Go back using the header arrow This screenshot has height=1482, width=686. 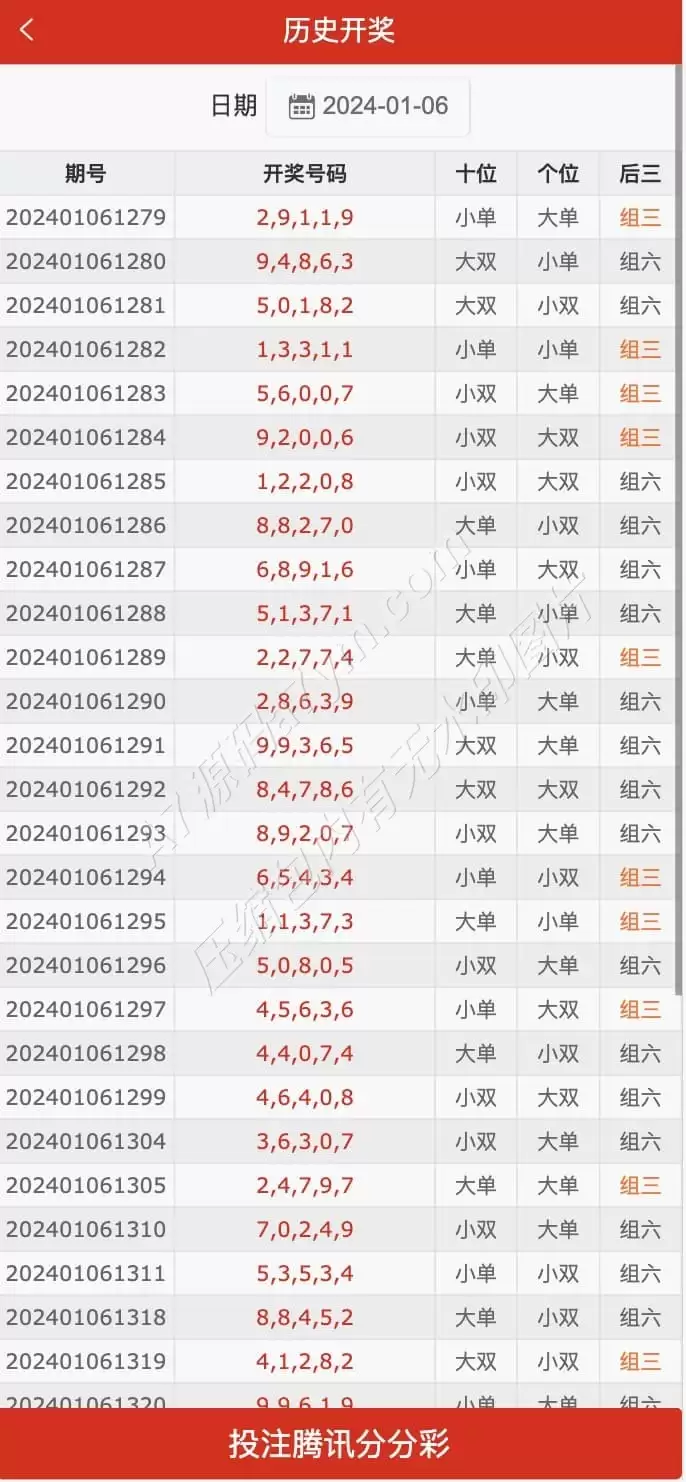click(27, 30)
